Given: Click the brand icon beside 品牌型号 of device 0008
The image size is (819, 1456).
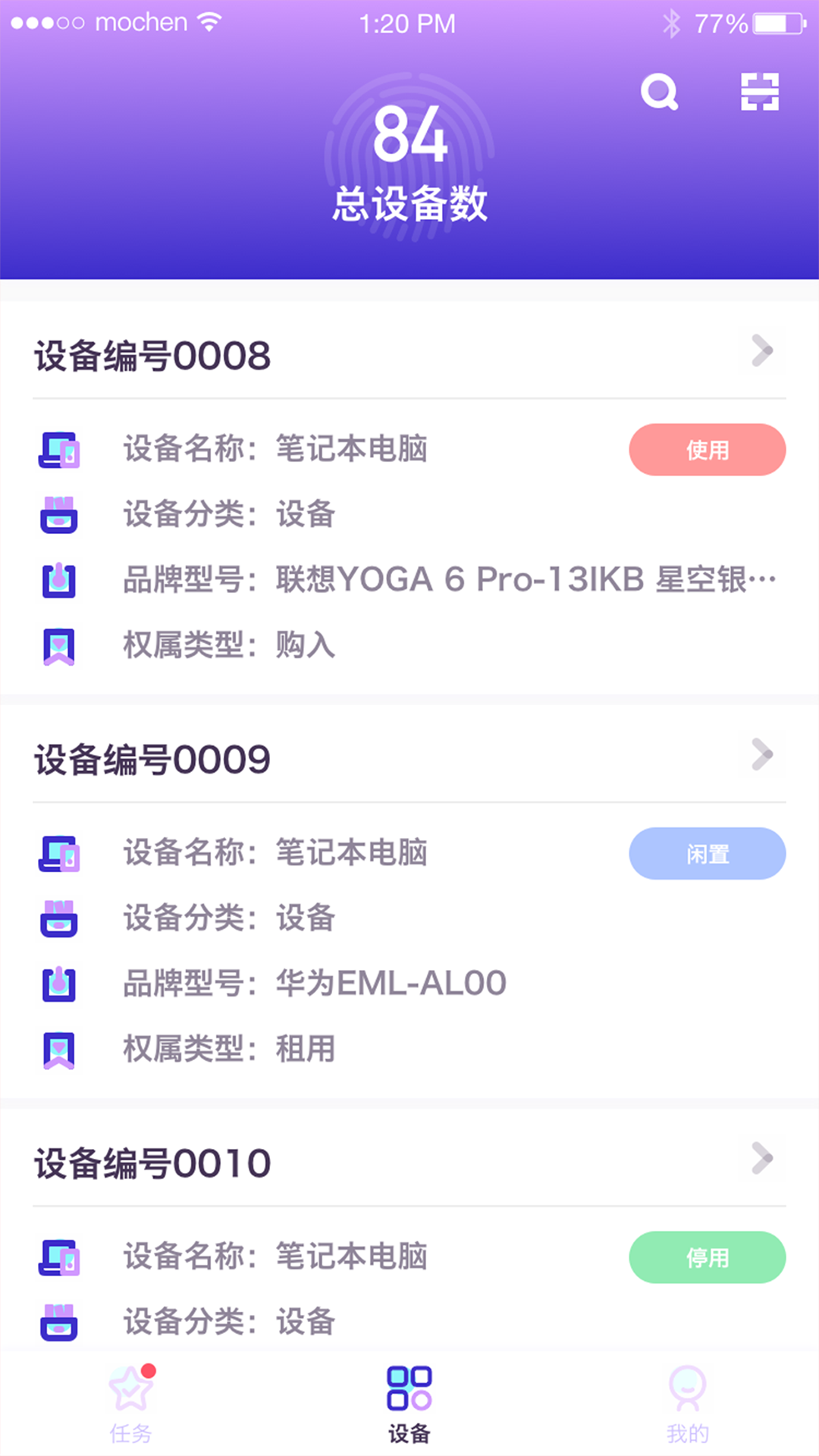Looking at the screenshot, I should coord(60,580).
